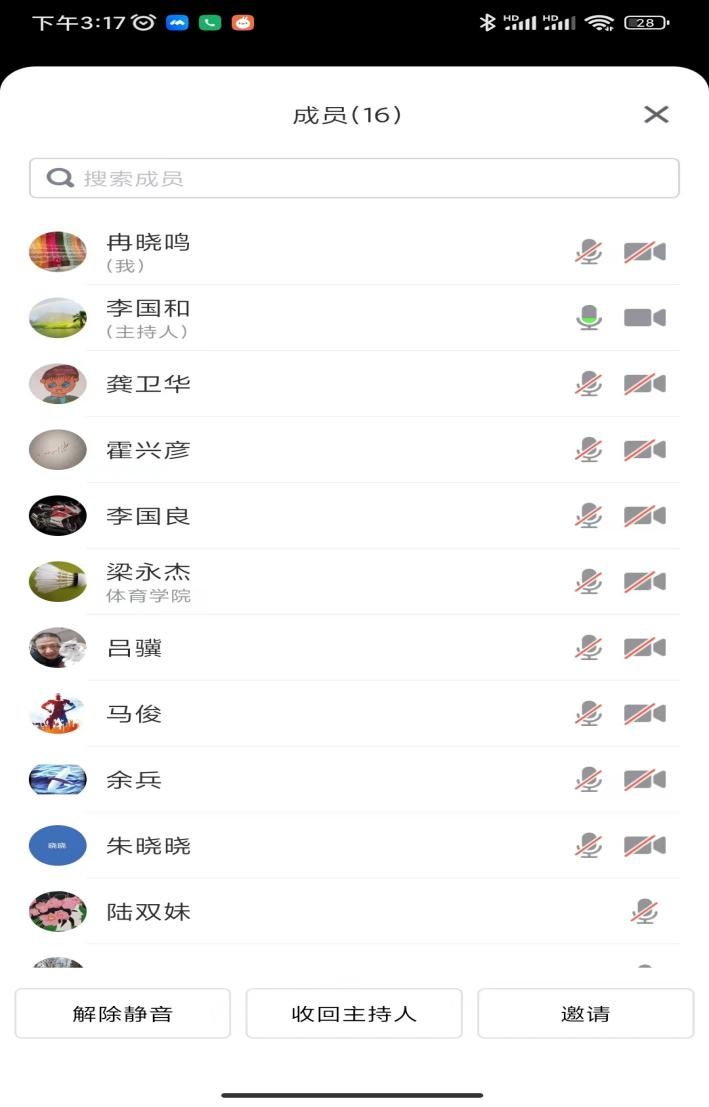709x1107 pixels.
Task: Open member row 霍兴彦
Action: tap(148, 450)
